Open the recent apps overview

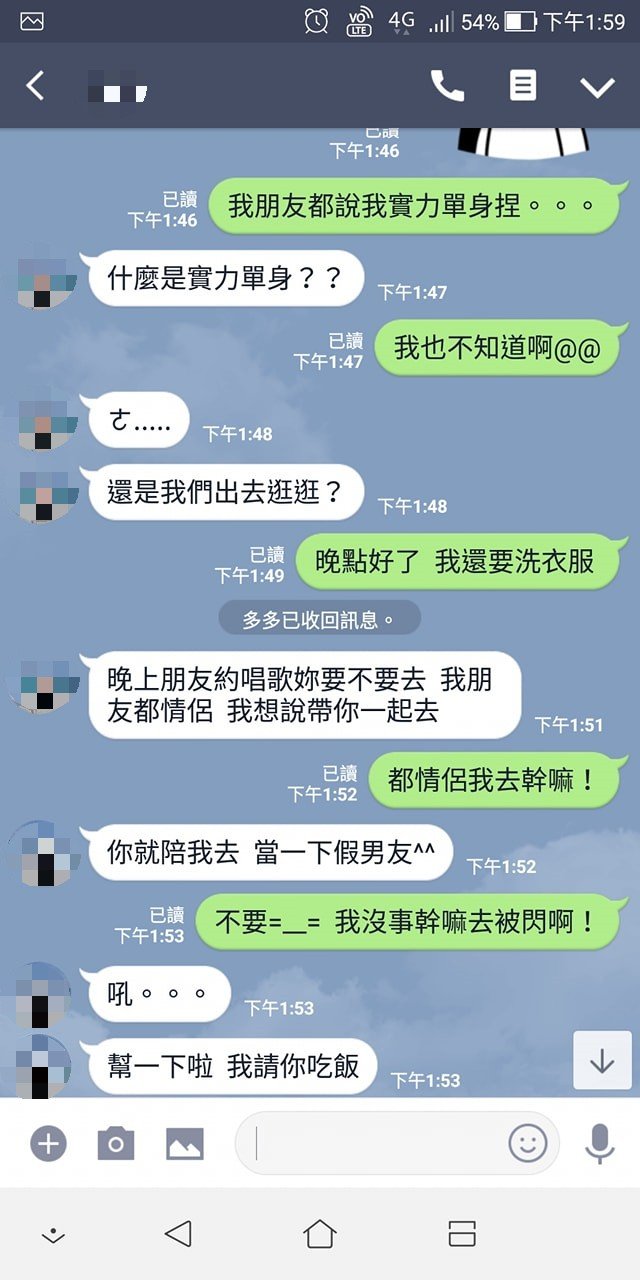point(462,1234)
